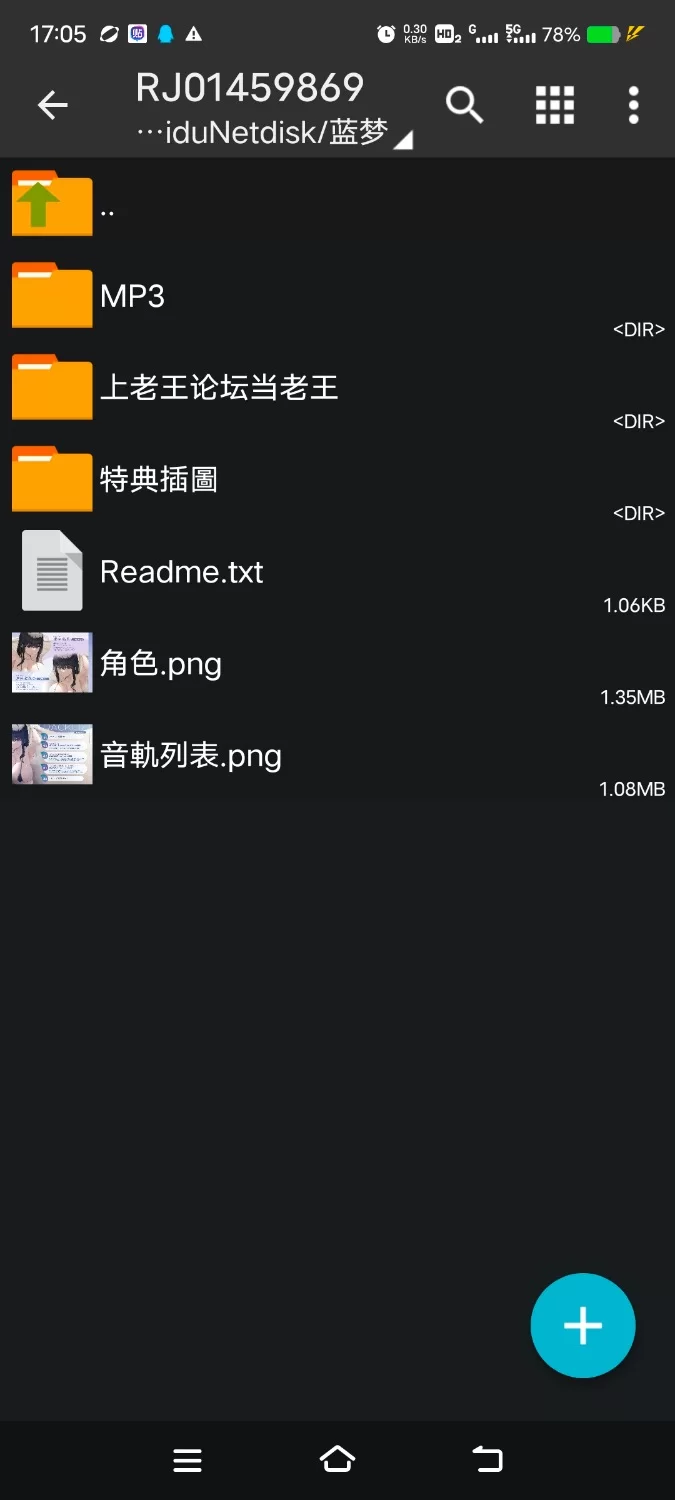675x1500 pixels.
Task: Go to the system home screen
Action: pos(337,1460)
